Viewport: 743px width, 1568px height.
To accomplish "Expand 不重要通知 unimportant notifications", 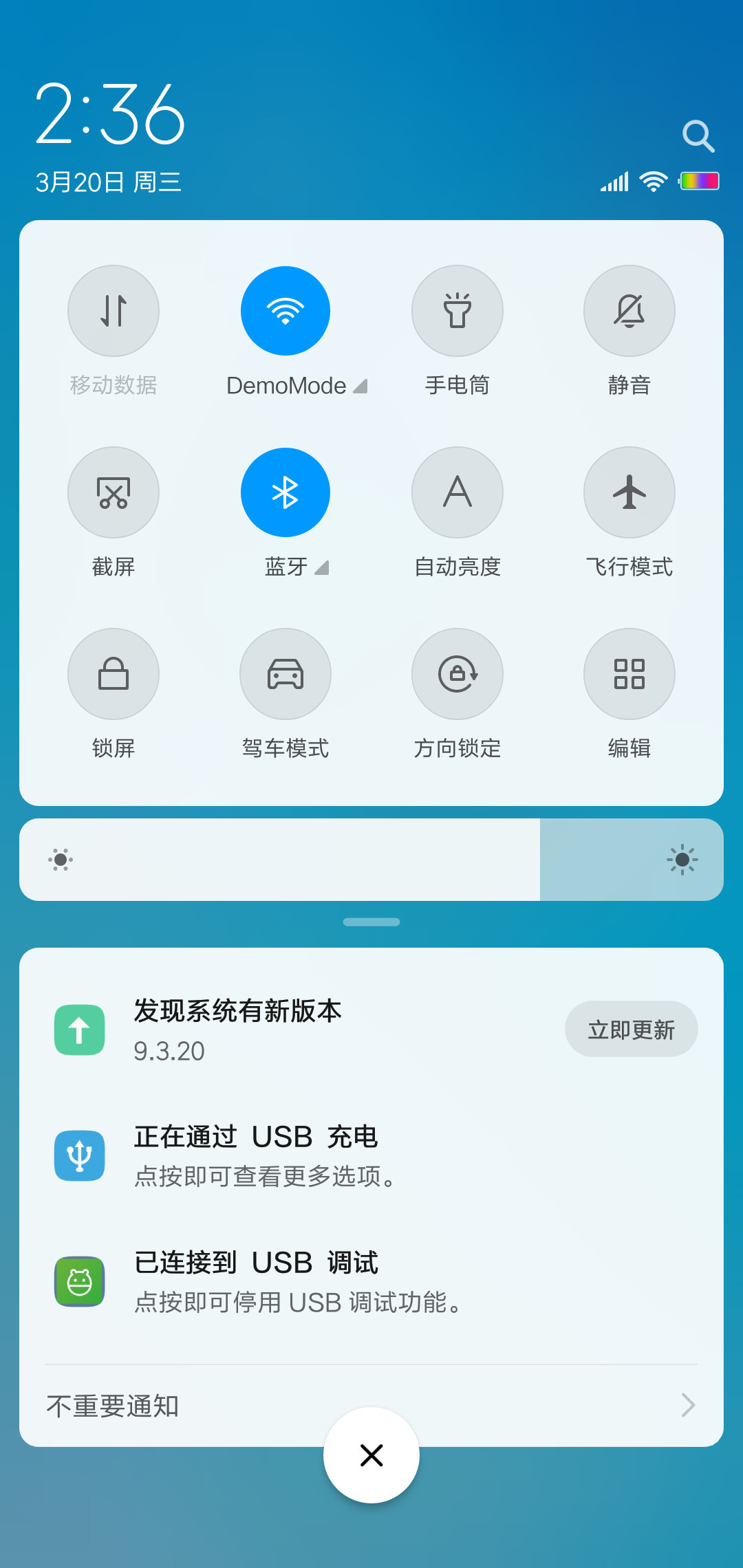I will [371, 1406].
